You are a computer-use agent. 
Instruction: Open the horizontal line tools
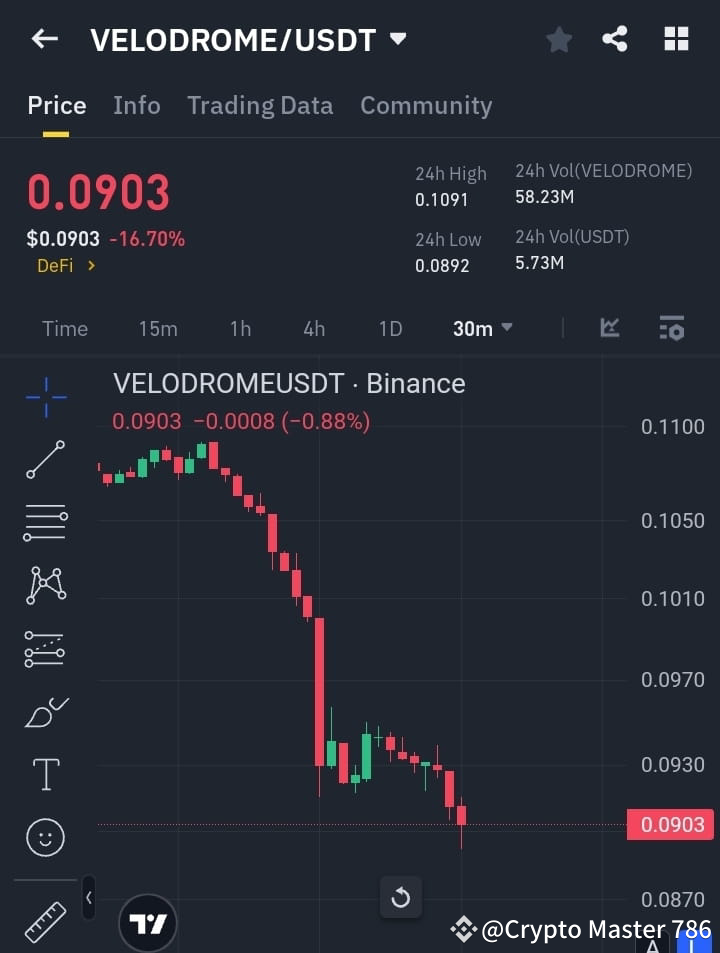click(x=45, y=523)
